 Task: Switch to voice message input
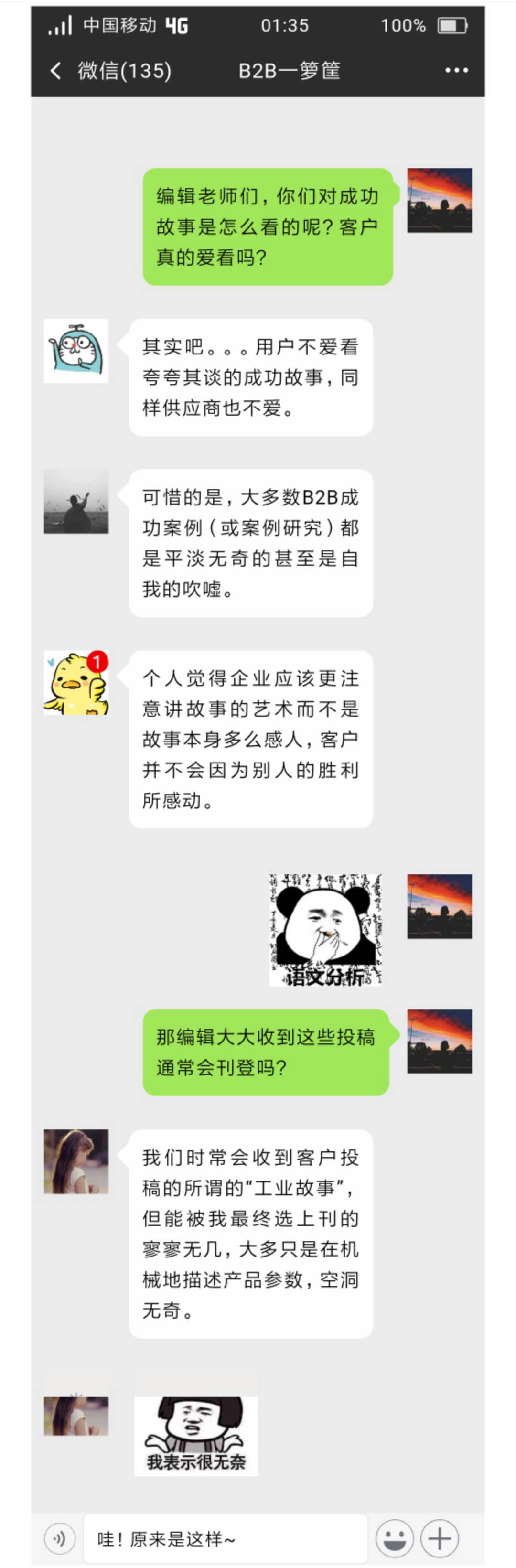pyautogui.click(x=60, y=1539)
